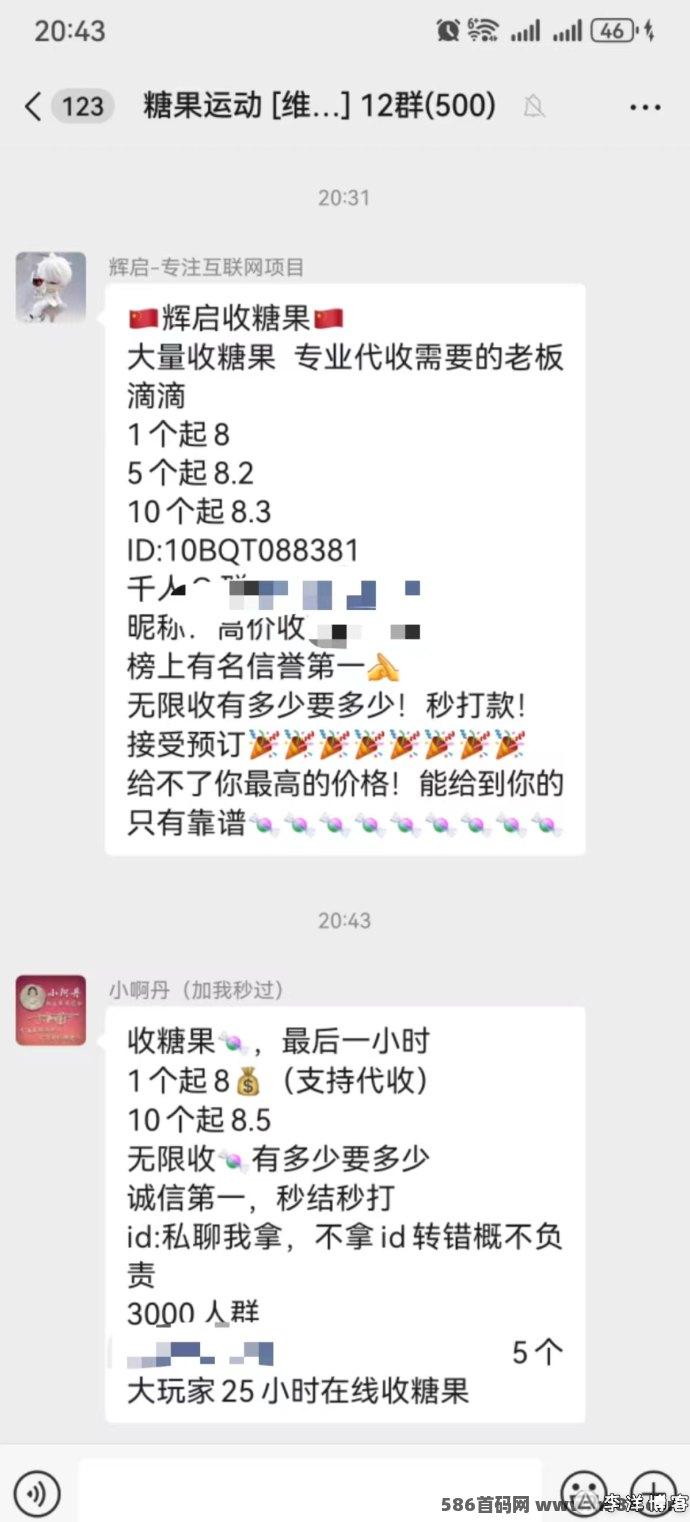Image resolution: width=690 pixels, height=1522 pixels.
Task: Open 小啊丹's profile avatar
Action: coord(50,1010)
